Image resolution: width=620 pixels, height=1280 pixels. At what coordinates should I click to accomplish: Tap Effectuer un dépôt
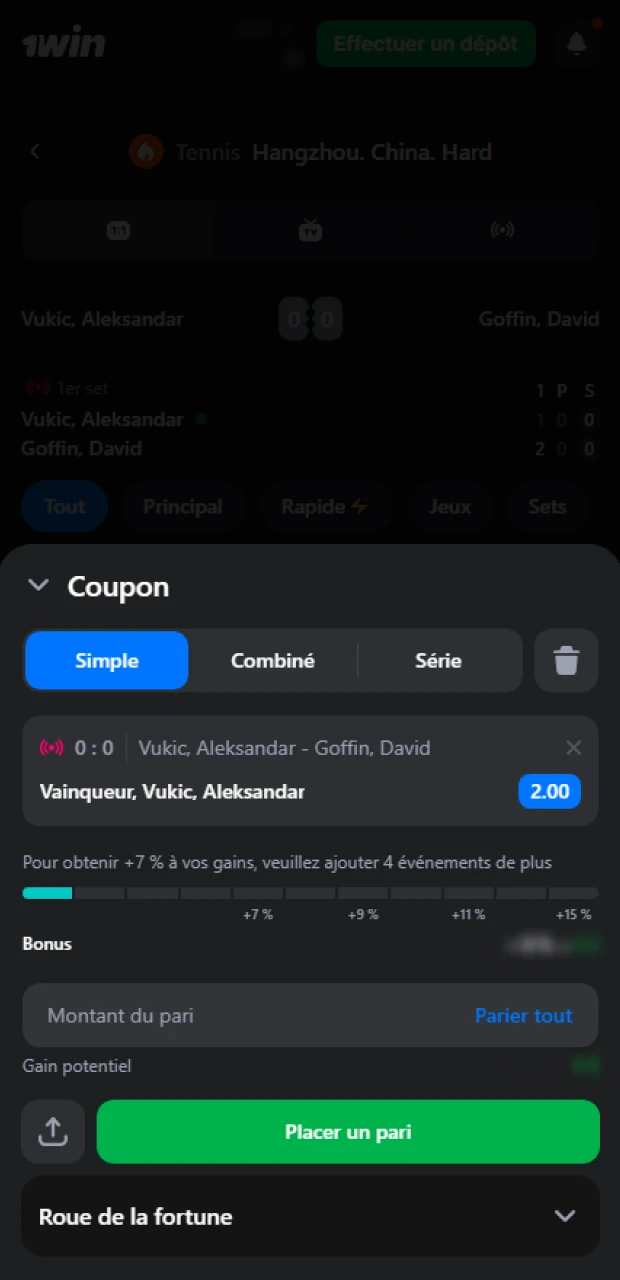coord(426,44)
